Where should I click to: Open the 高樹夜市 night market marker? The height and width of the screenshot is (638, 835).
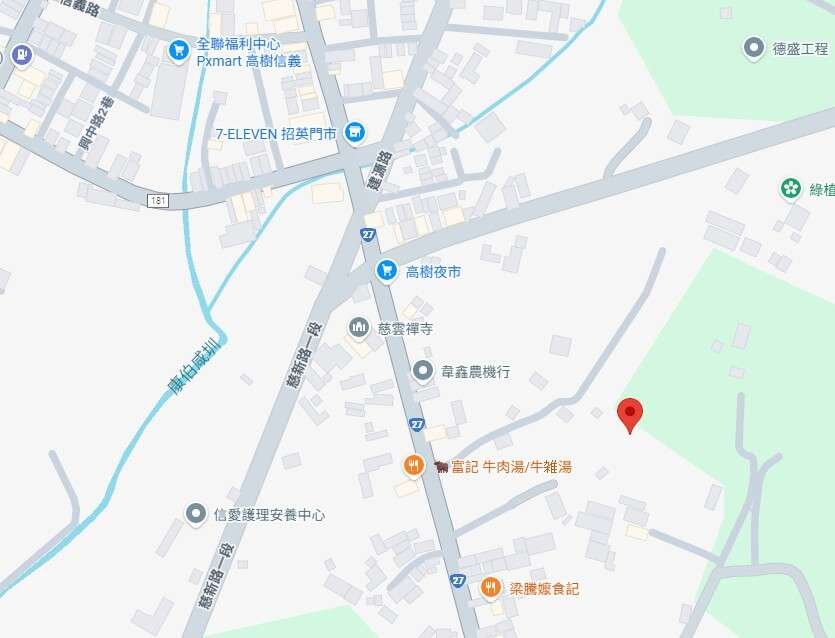[386, 271]
